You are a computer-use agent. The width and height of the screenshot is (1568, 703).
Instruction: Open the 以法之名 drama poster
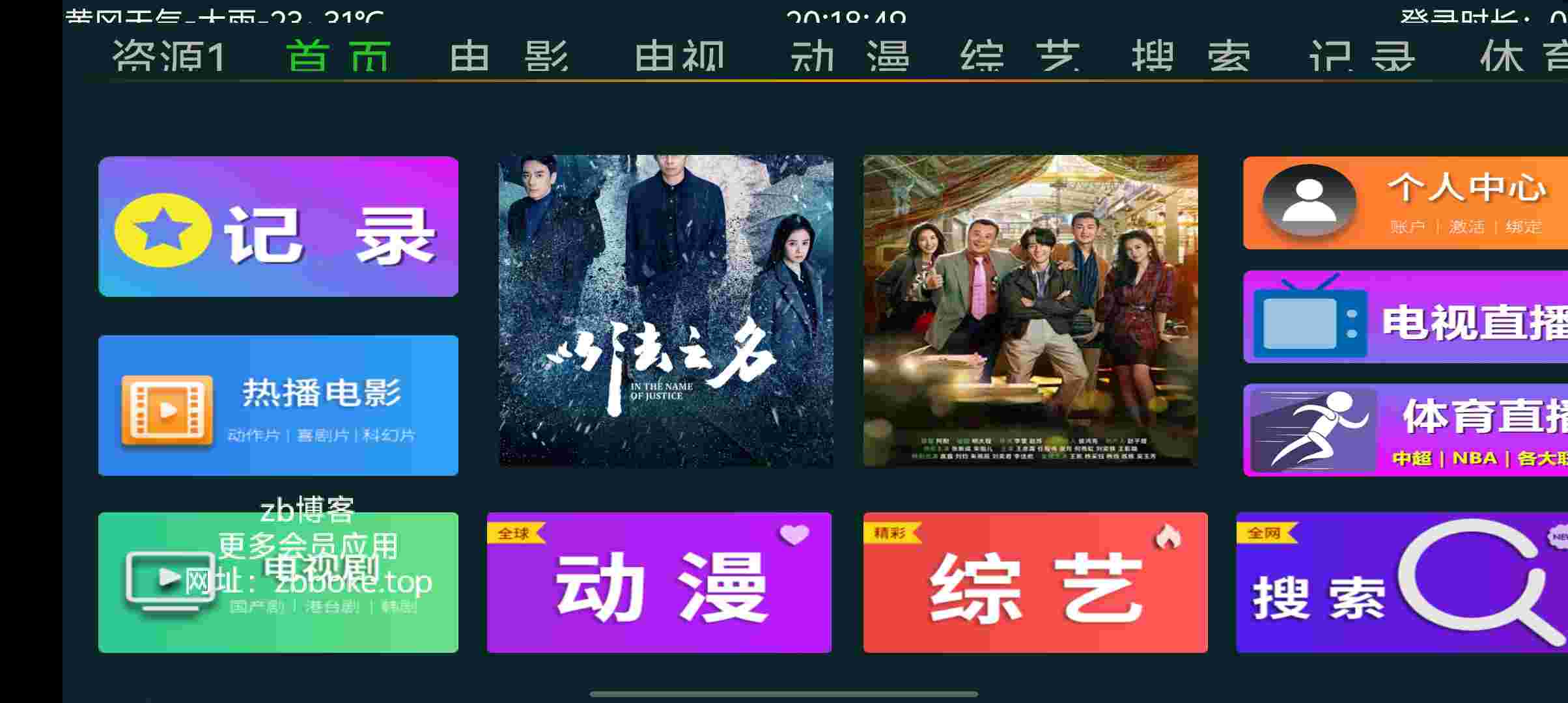pos(665,310)
